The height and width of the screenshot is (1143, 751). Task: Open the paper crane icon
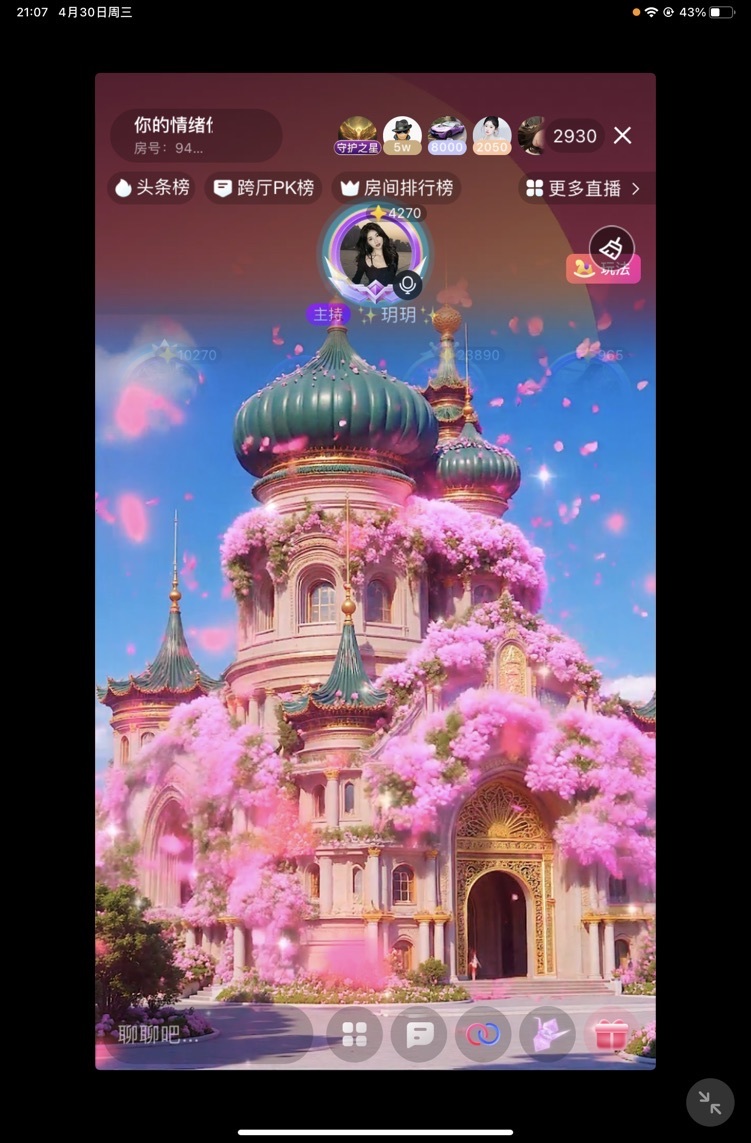548,1035
